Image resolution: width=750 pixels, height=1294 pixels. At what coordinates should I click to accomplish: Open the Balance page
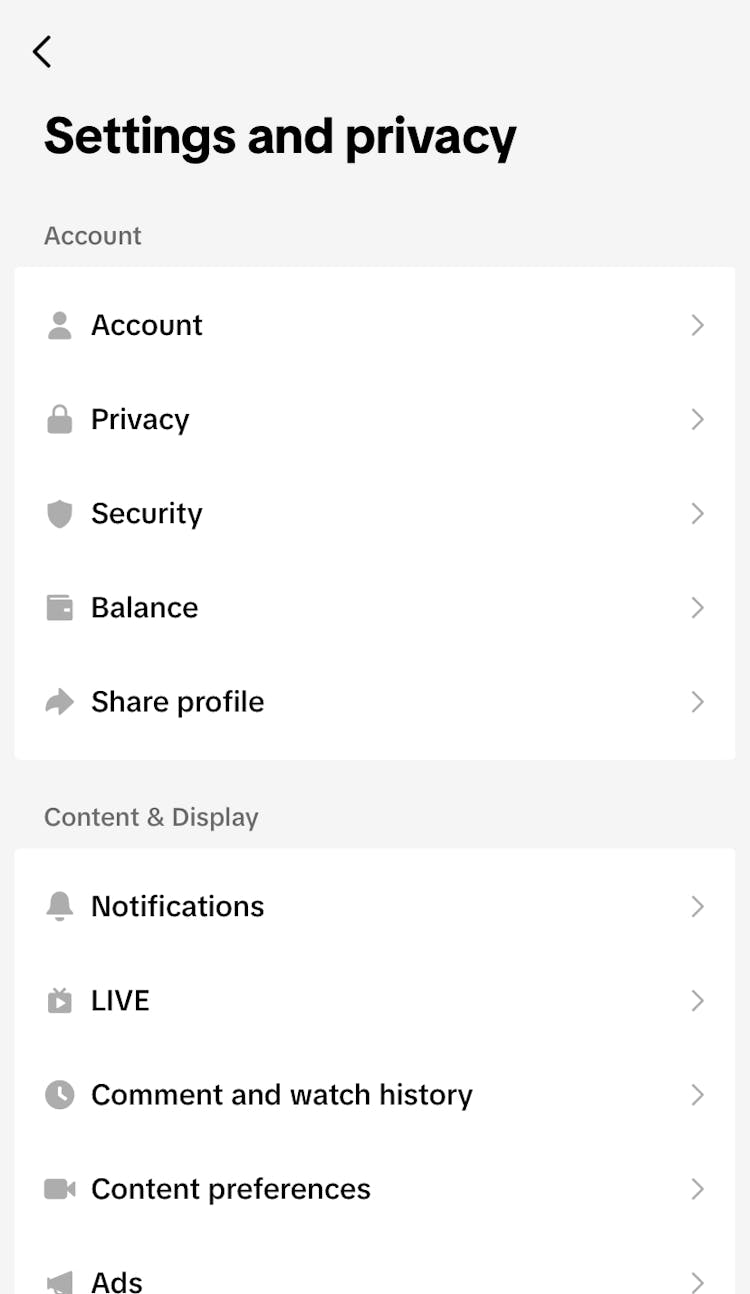(x=375, y=607)
